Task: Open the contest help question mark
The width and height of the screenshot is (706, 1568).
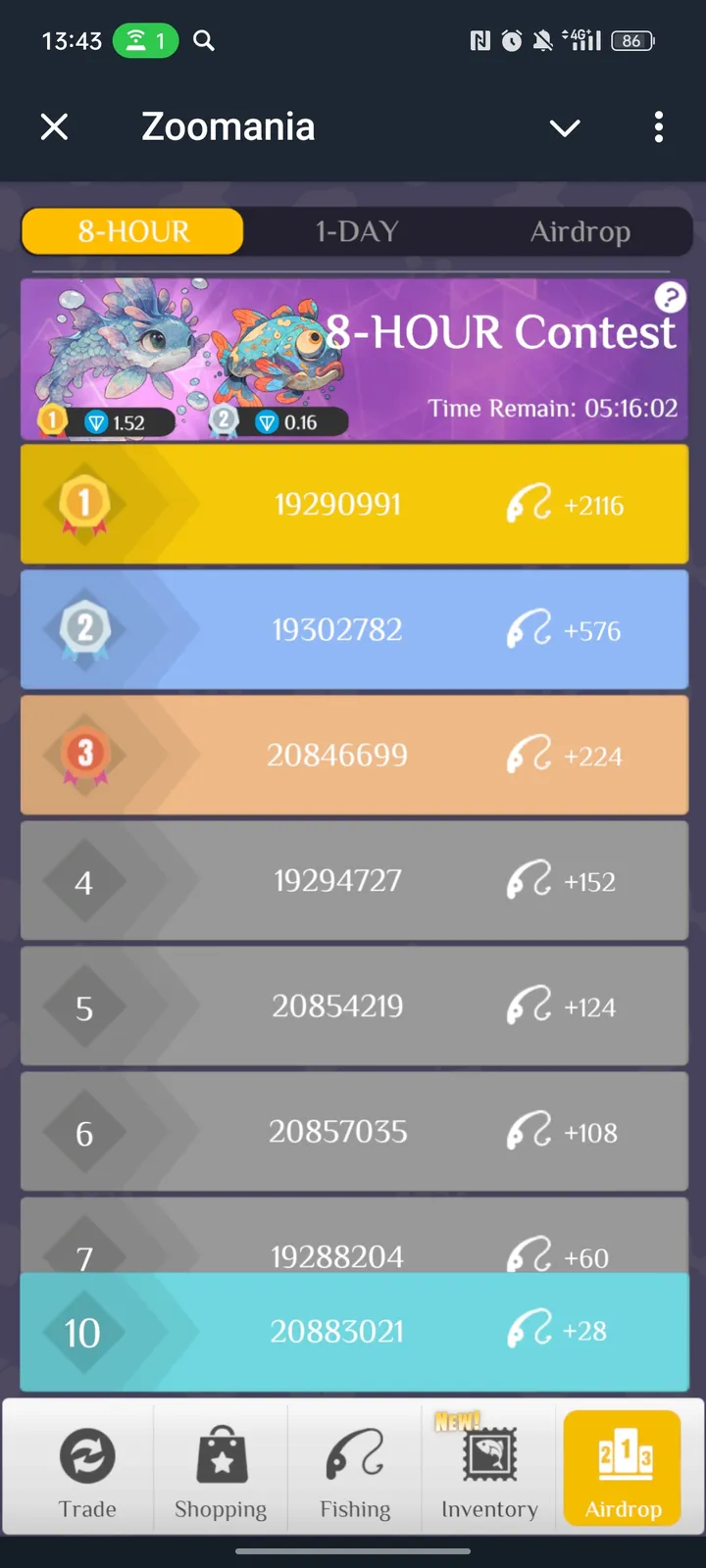Action: pyautogui.click(x=670, y=296)
